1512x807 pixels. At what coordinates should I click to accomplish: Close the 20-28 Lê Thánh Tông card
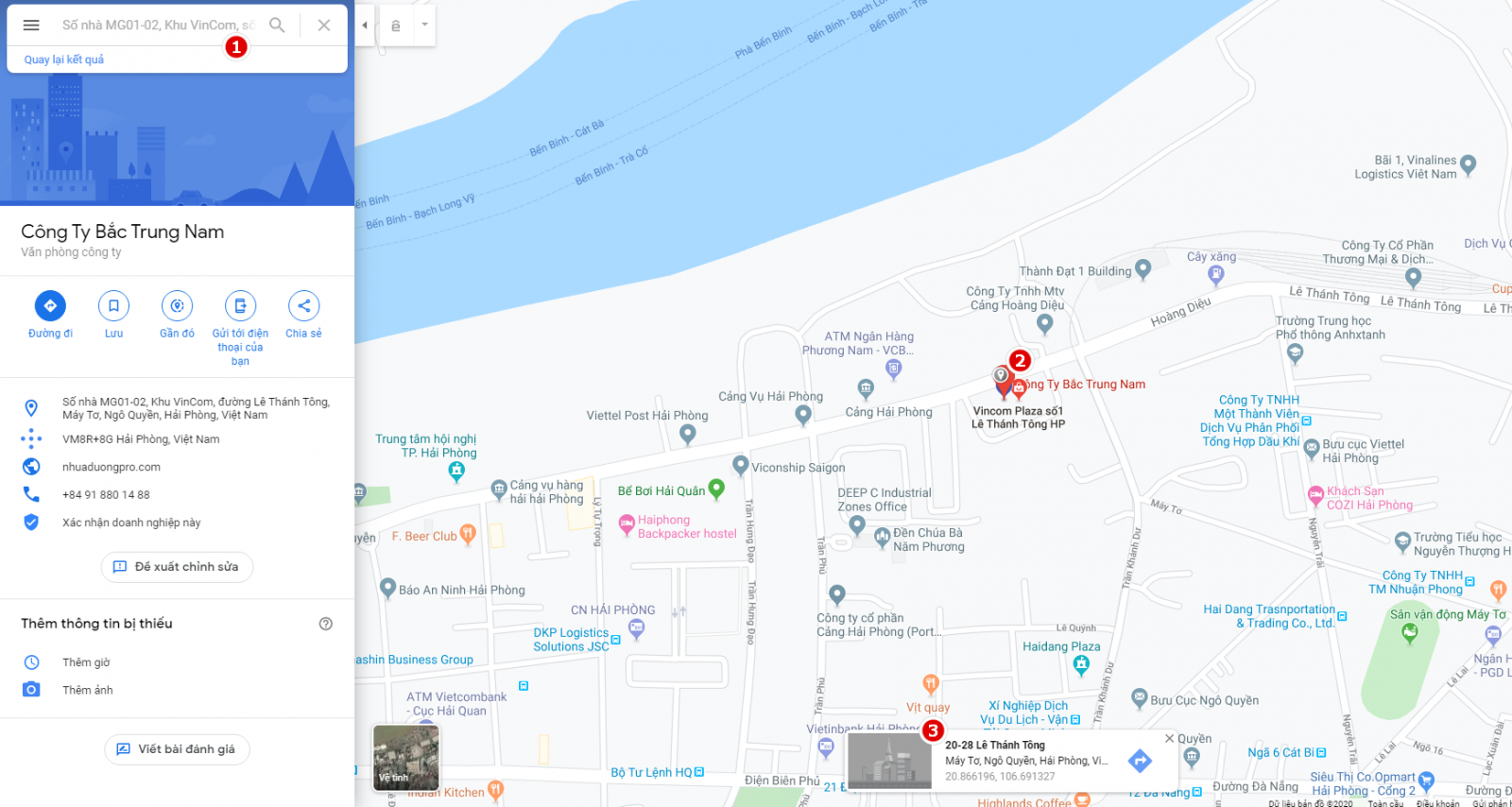1169,739
